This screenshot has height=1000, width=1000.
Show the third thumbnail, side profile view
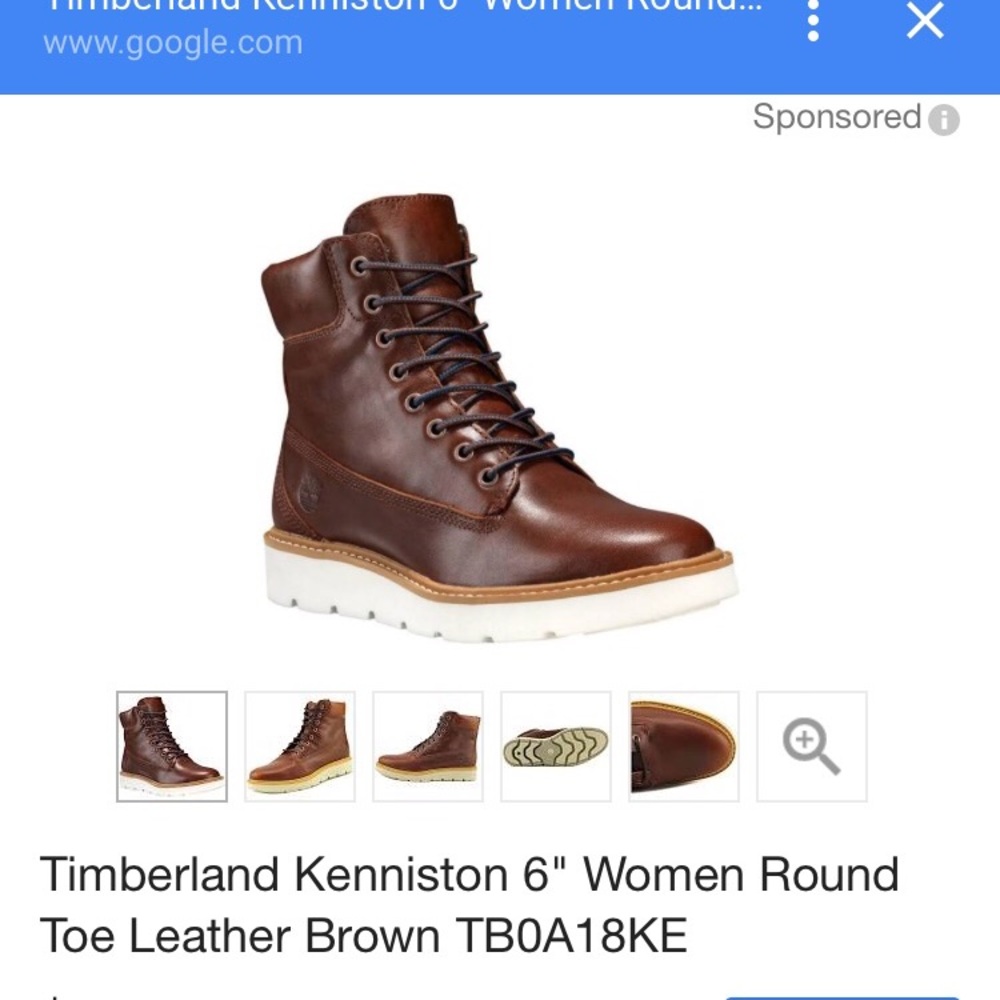(x=428, y=746)
